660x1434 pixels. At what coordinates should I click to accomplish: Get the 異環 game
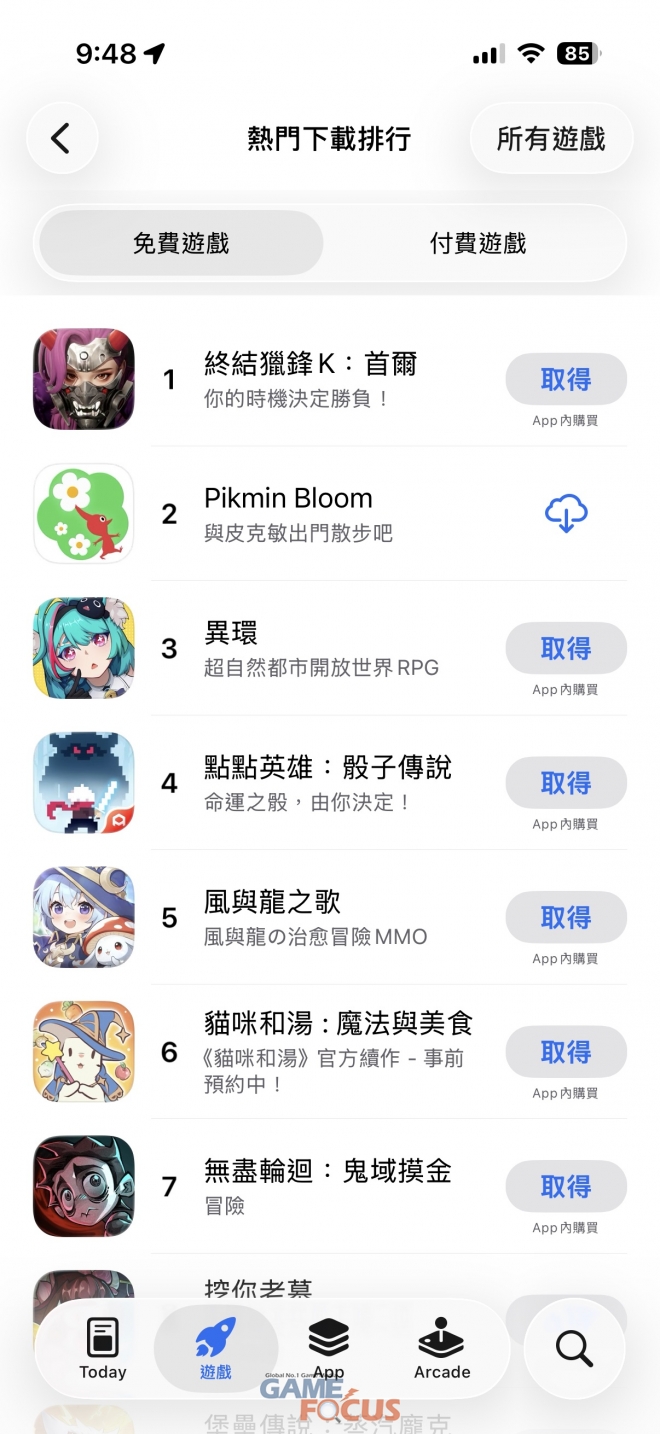tap(566, 648)
